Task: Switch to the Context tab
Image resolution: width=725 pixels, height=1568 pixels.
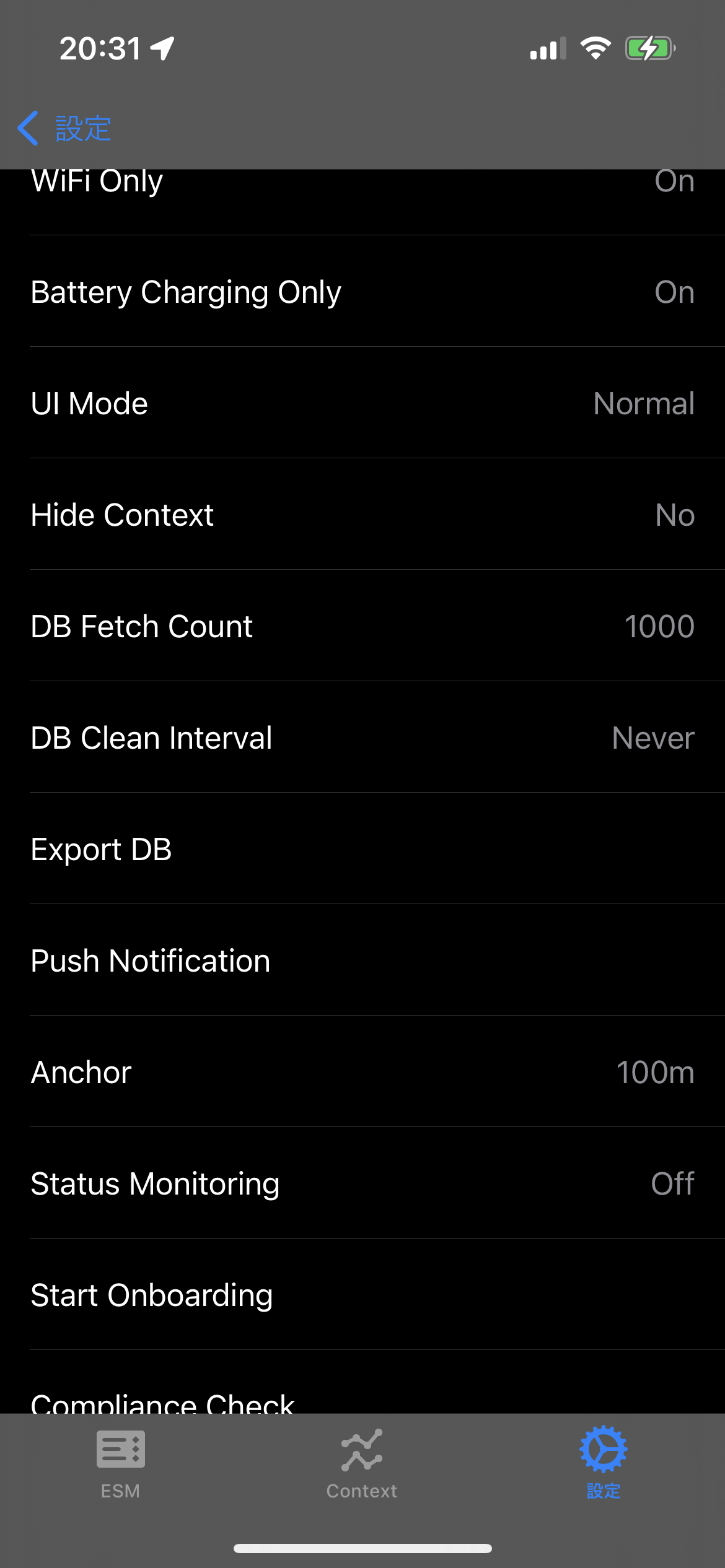Action: pyautogui.click(x=362, y=1464)
